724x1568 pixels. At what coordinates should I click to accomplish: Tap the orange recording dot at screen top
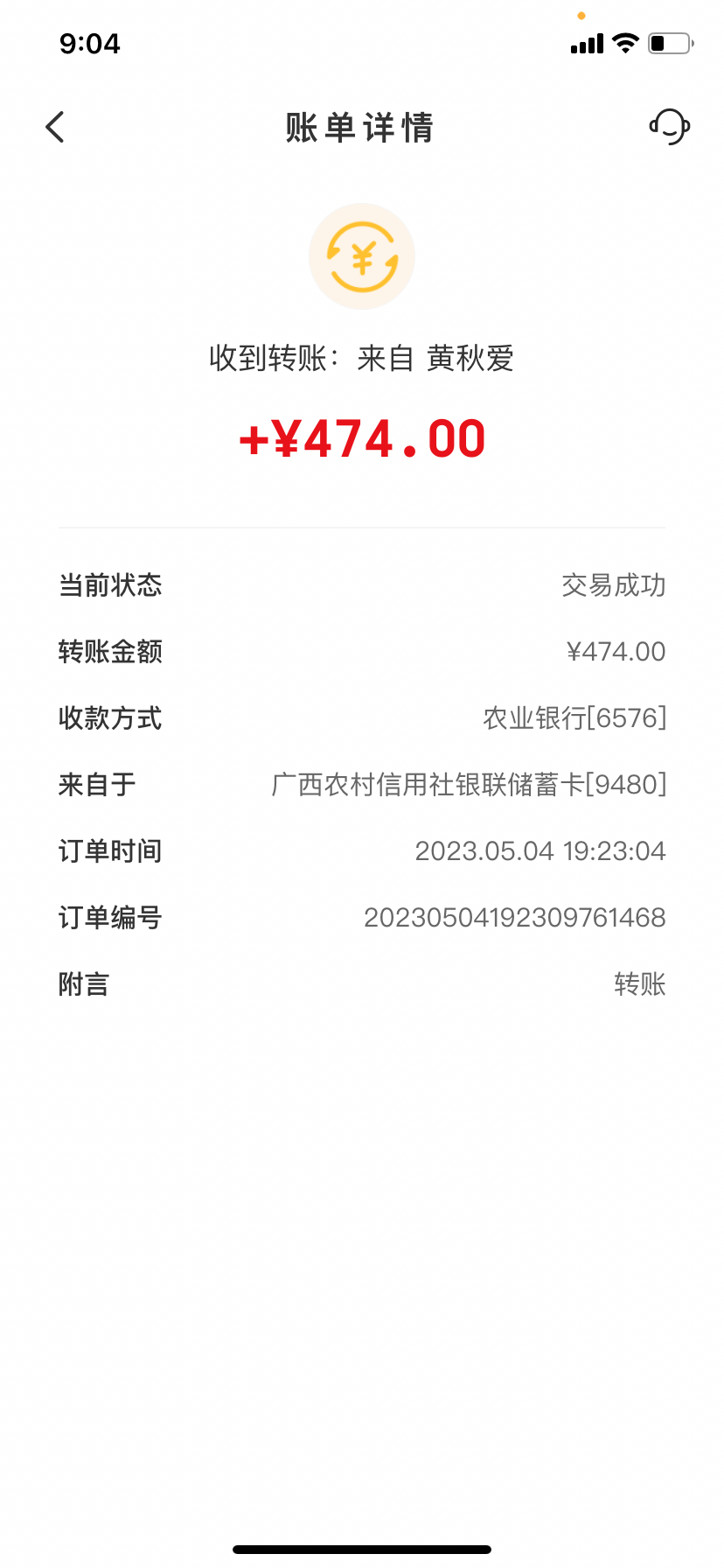(x=582, y=15)
